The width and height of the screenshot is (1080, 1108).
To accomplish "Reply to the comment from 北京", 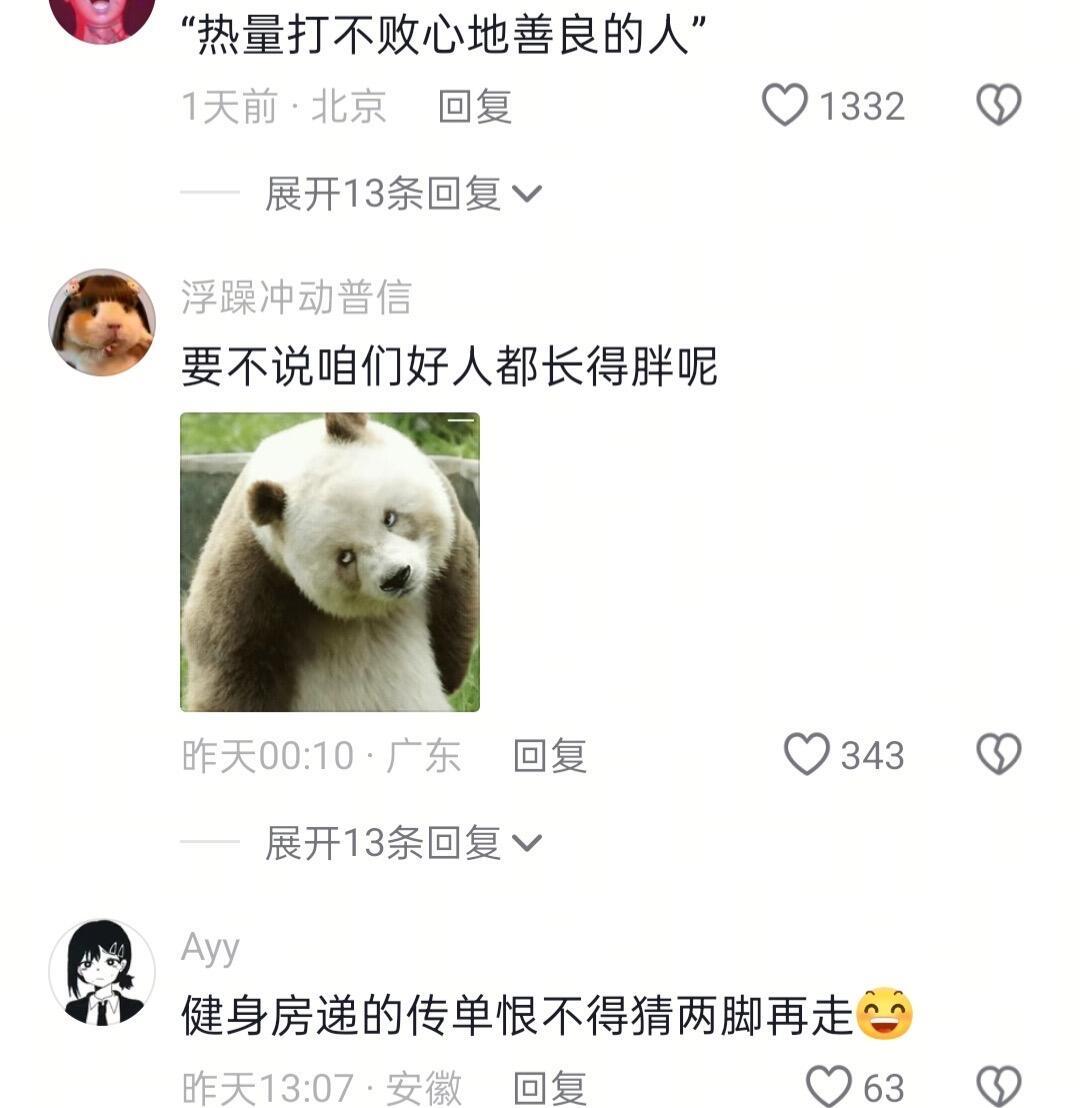I will pyautogui.click(x=475, y=106).
